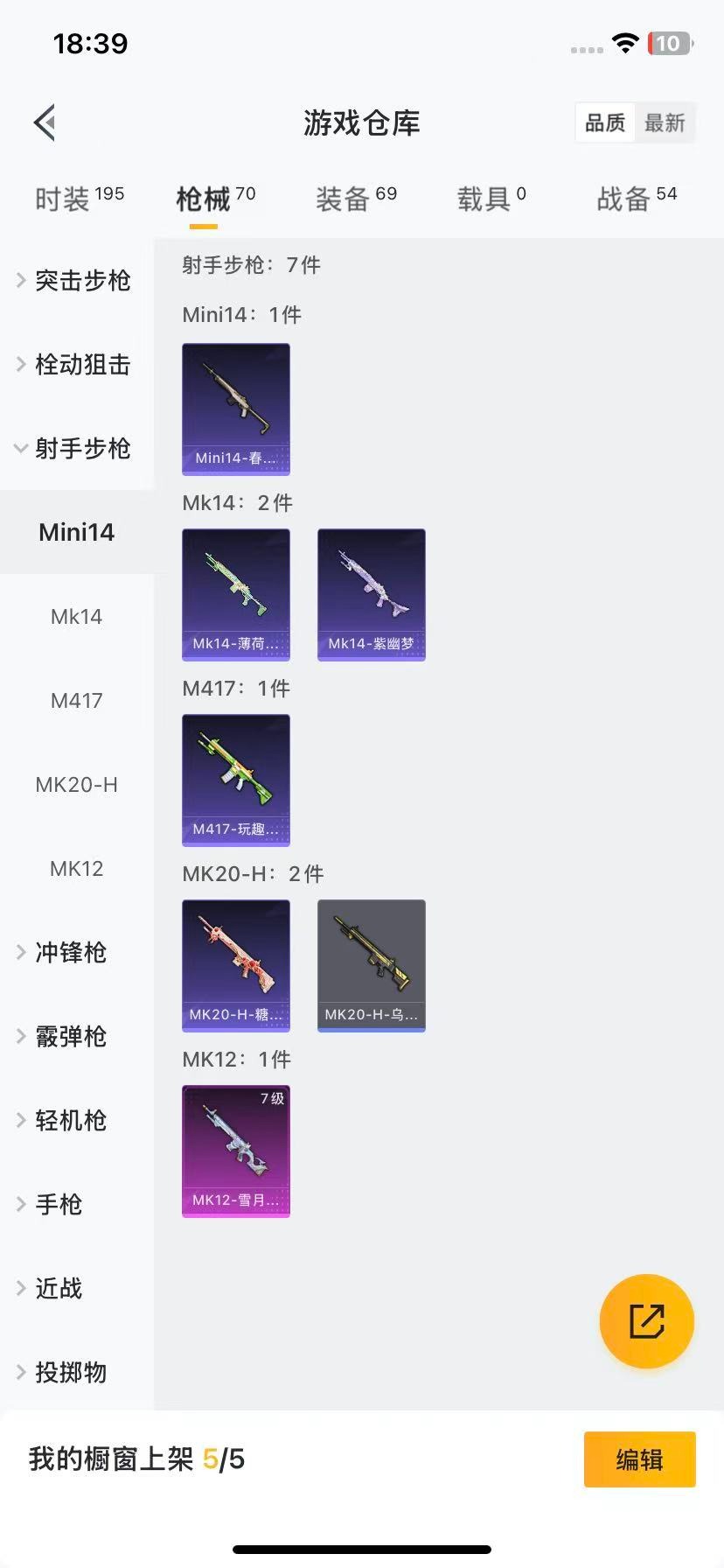Switch to the 时装 tab
Screen dimensions: 724x1568
pyautogui.click(x=79, y=199)
